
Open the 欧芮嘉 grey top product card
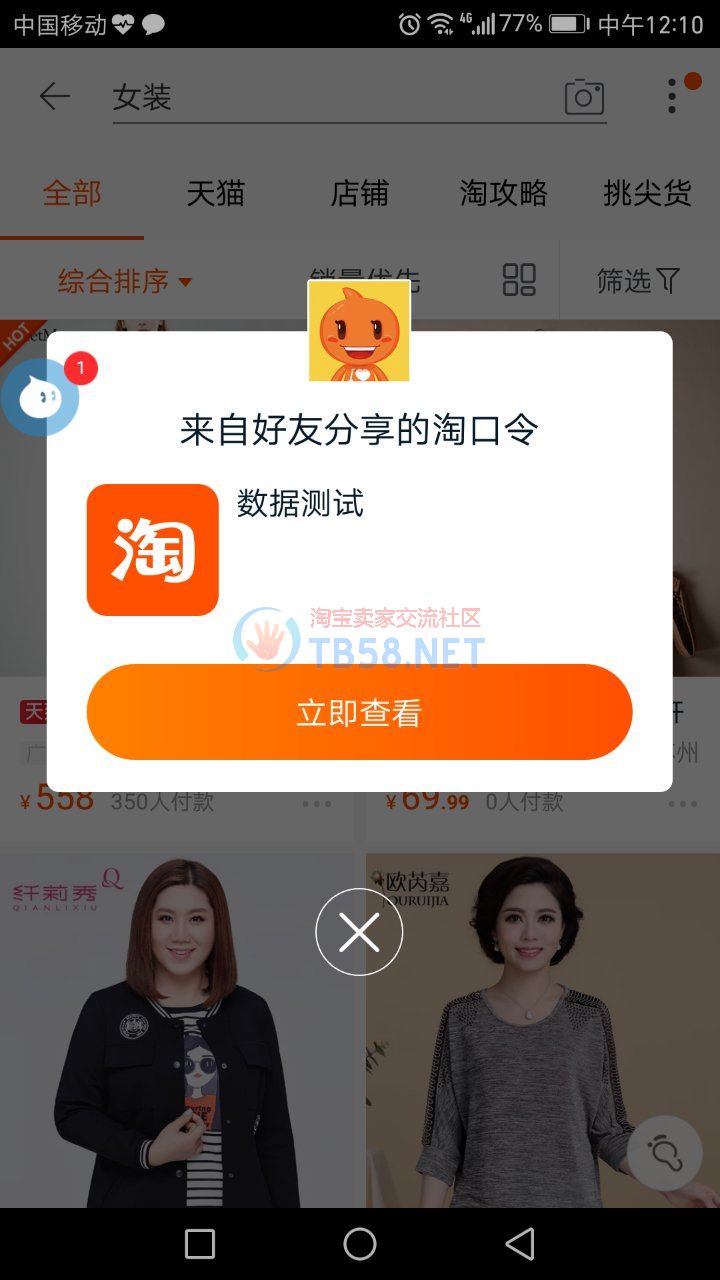click(541, 1030)
